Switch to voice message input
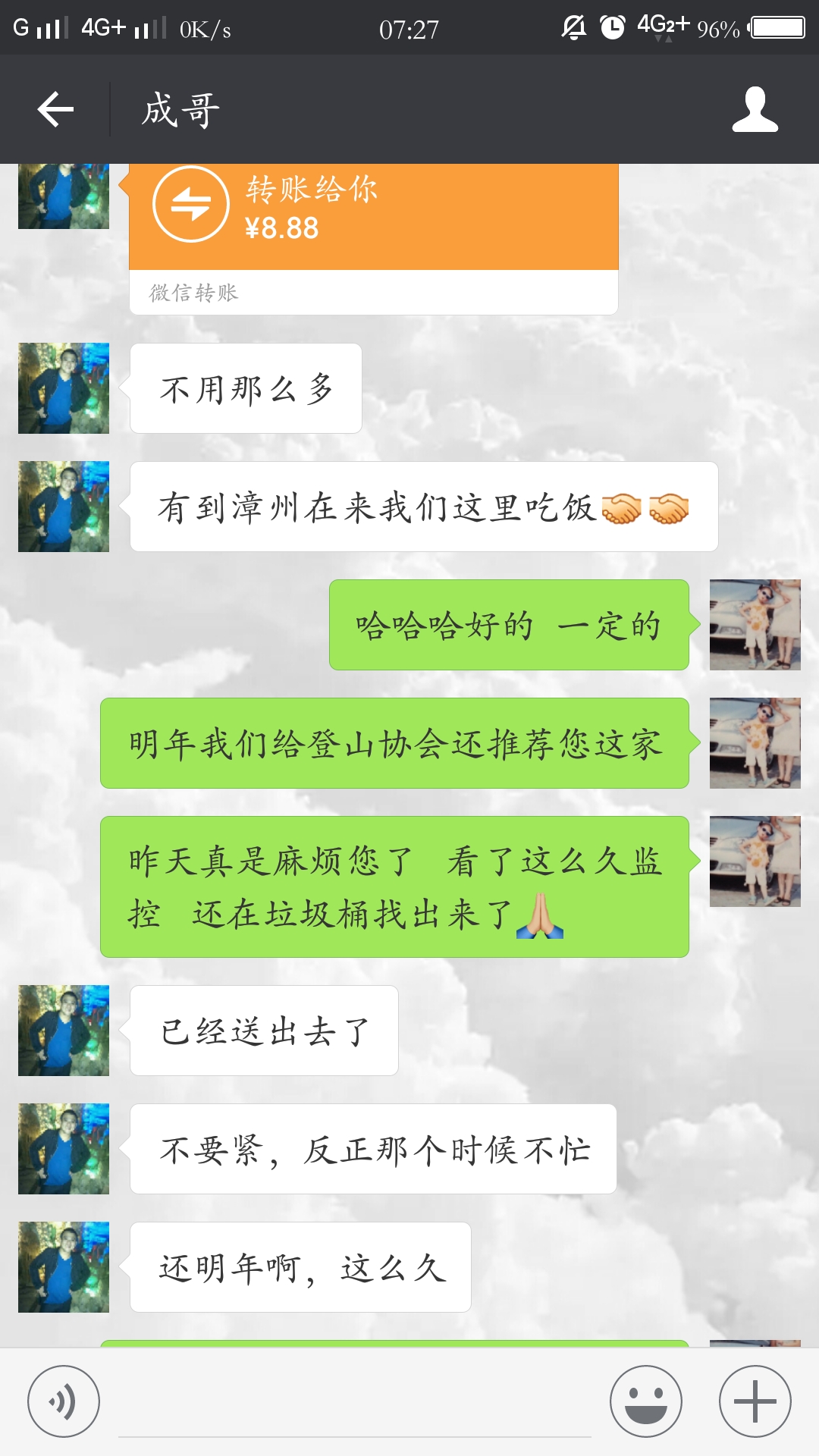 pyautogui.click(x=64, y=1401)
